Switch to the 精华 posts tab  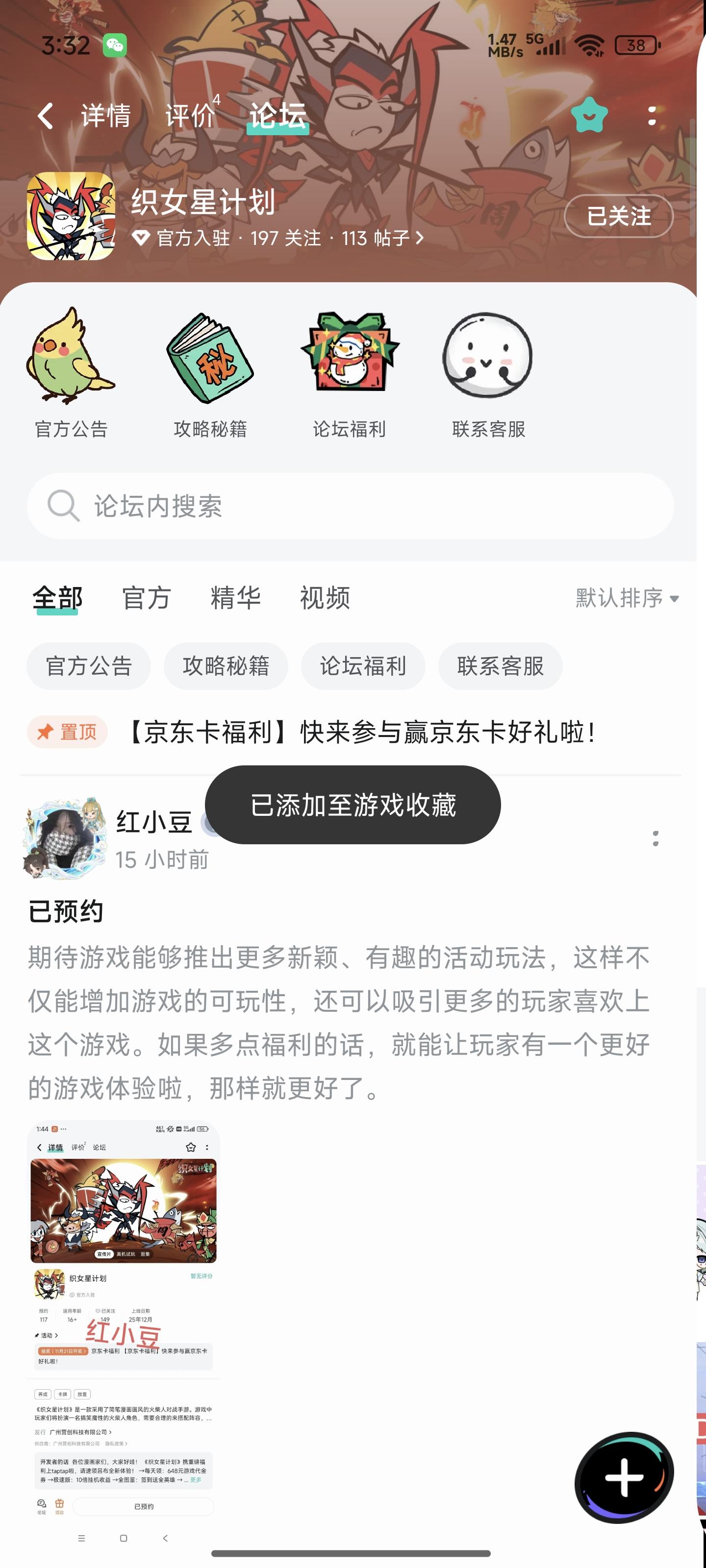[235, 598]
